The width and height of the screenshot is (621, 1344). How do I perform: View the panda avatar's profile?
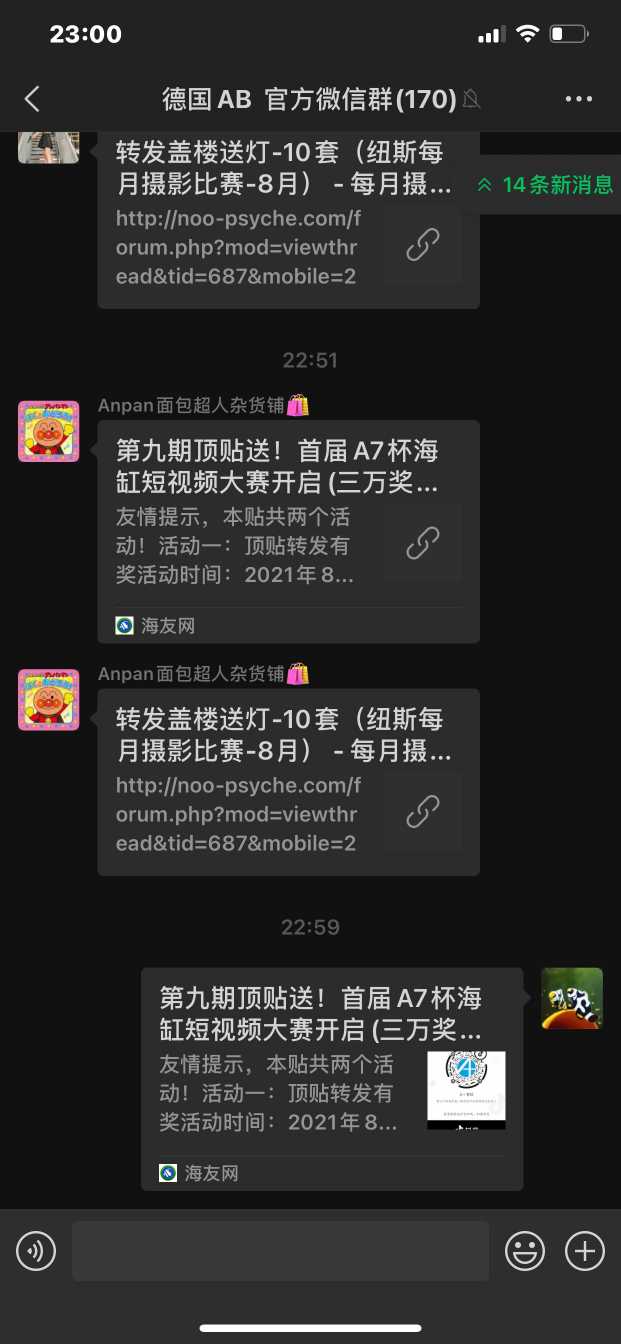coord(572,998)
